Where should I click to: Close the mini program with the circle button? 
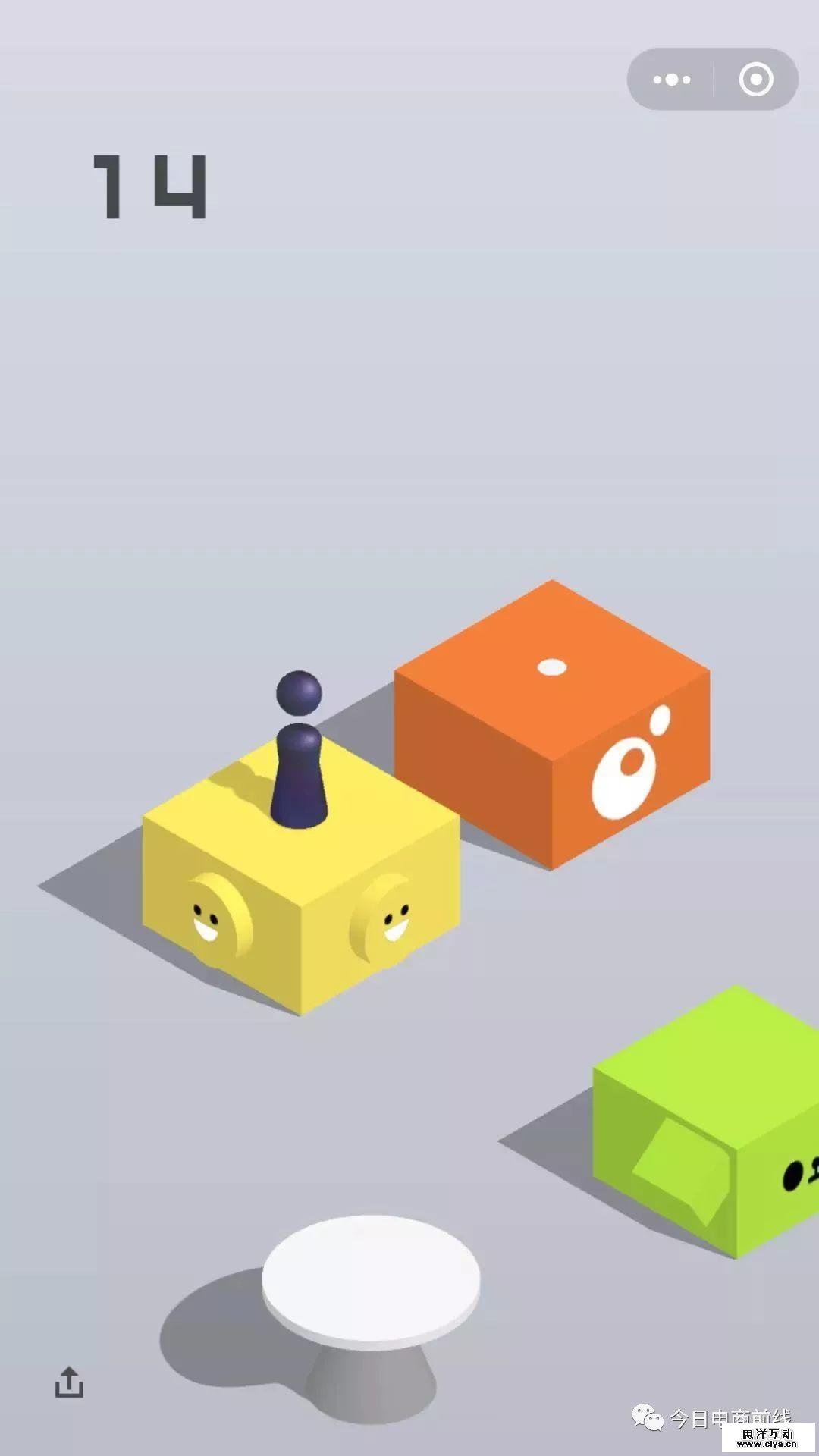click(x=755, y=80)
